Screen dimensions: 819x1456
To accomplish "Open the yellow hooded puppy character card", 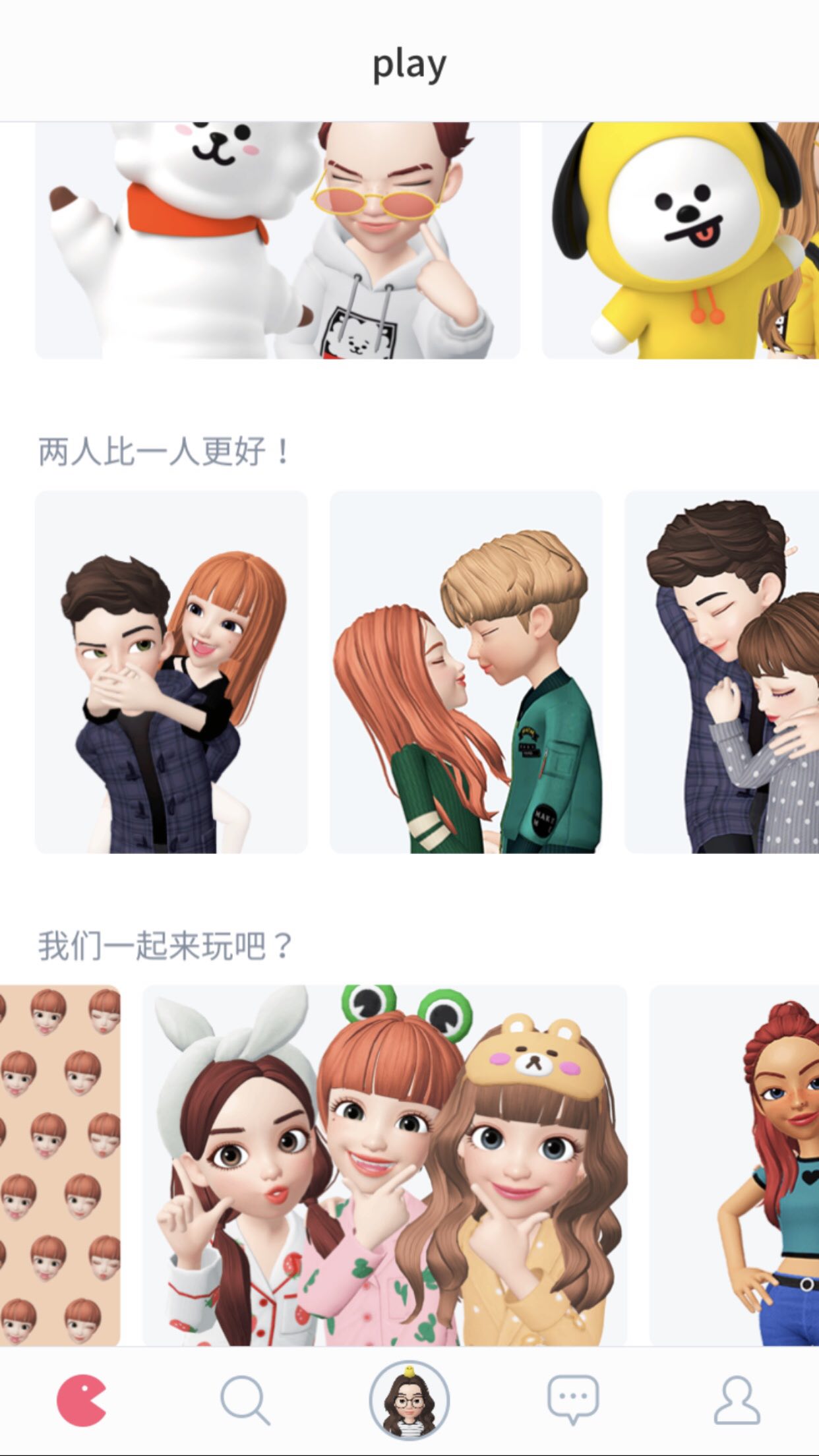I will tap(681, 241).
